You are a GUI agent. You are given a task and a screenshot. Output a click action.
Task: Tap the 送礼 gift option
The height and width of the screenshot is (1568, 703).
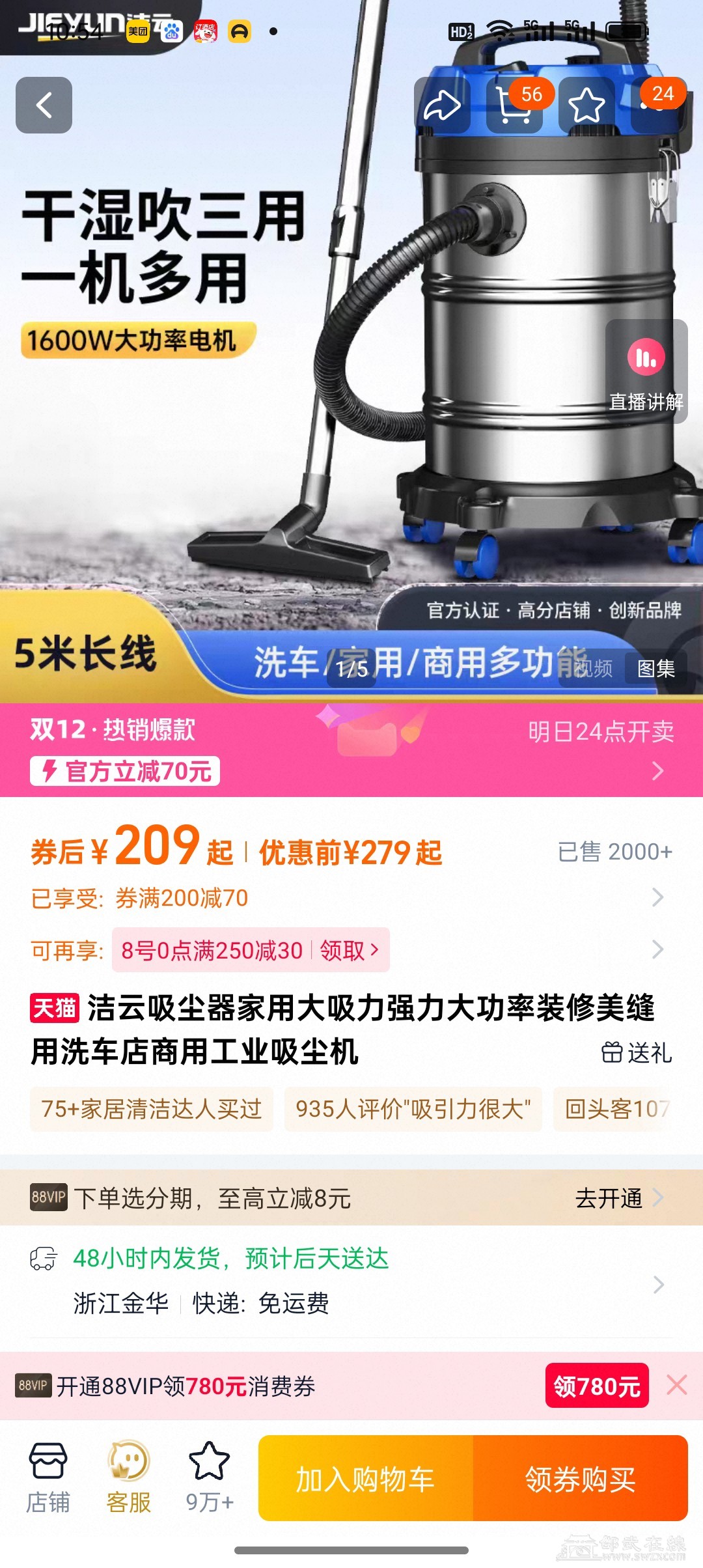pyautogui.click(x=636, y=1052)
